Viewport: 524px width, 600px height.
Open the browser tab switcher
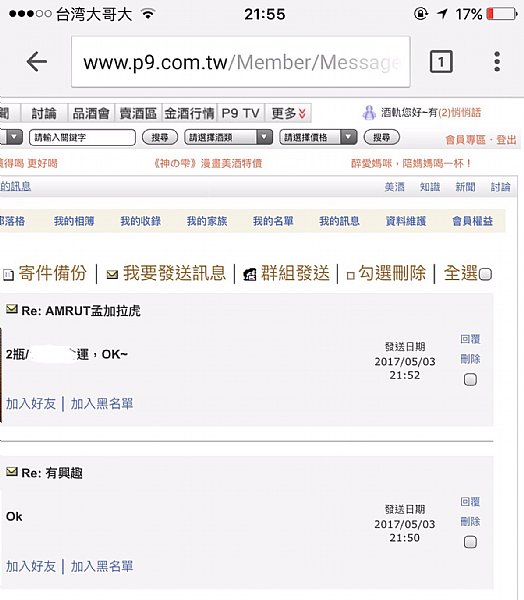pyautogui.click(x=441, y=61)
